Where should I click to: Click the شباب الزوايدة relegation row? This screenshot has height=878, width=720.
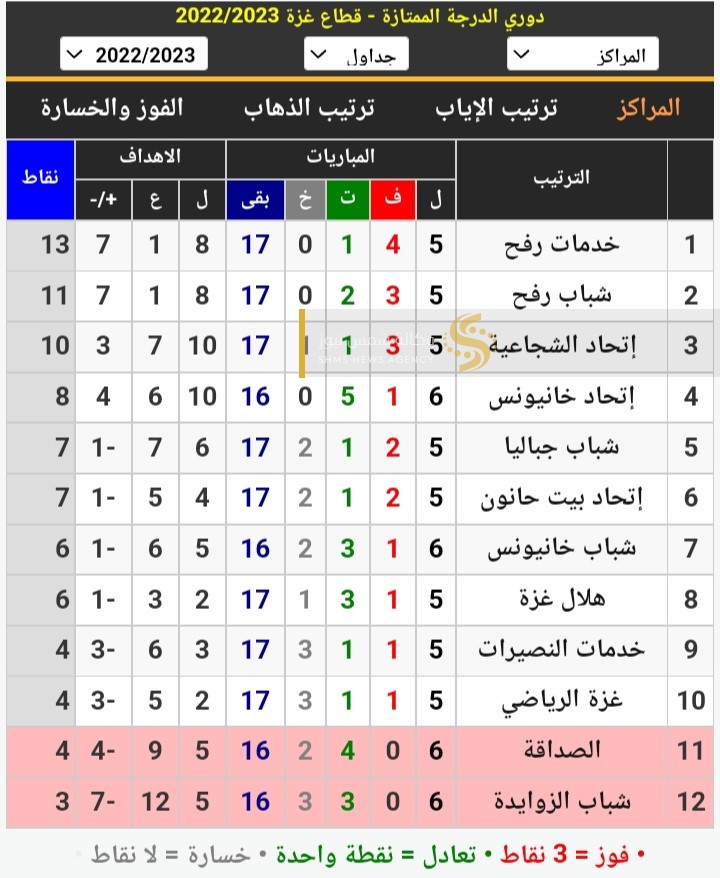[x=561, y=800]
